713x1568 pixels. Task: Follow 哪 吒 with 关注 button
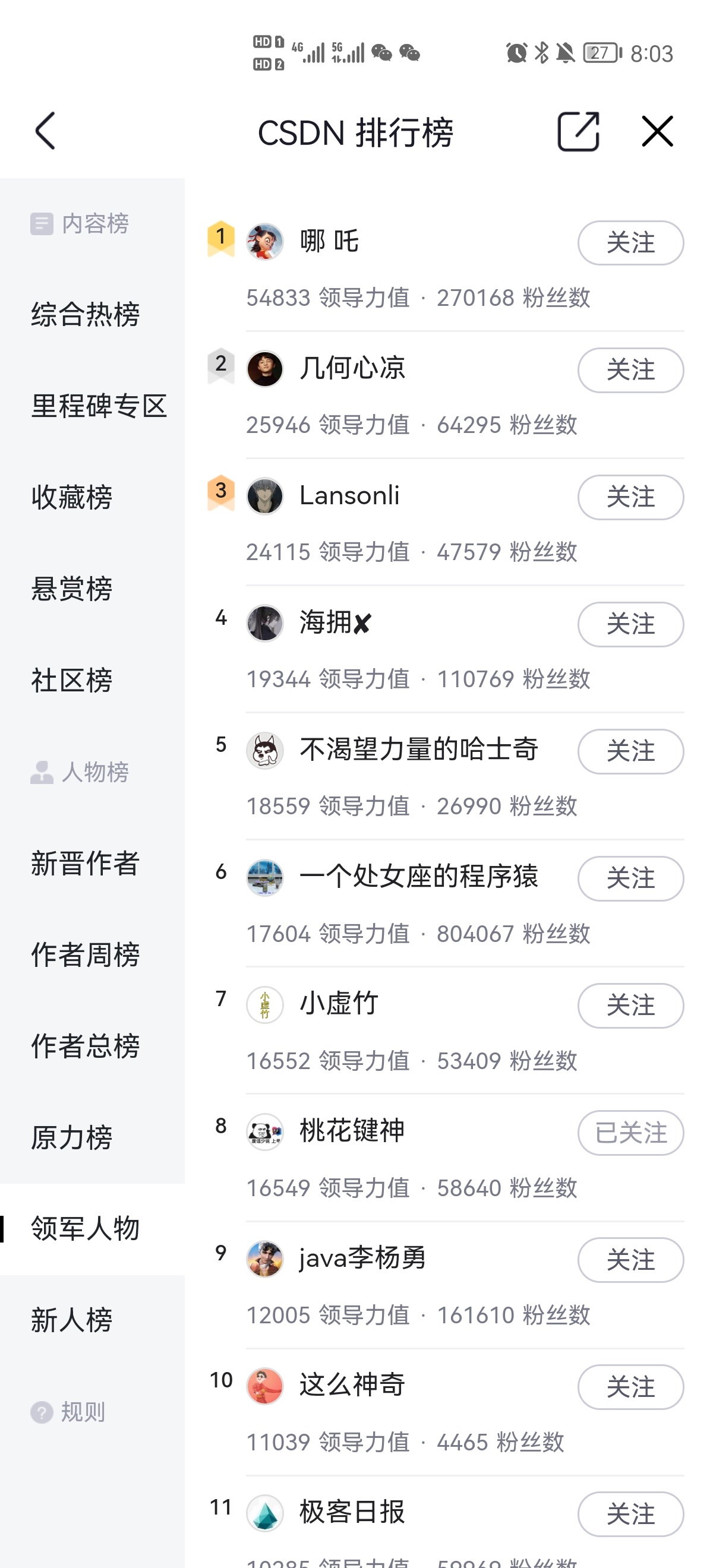(630, 243)
